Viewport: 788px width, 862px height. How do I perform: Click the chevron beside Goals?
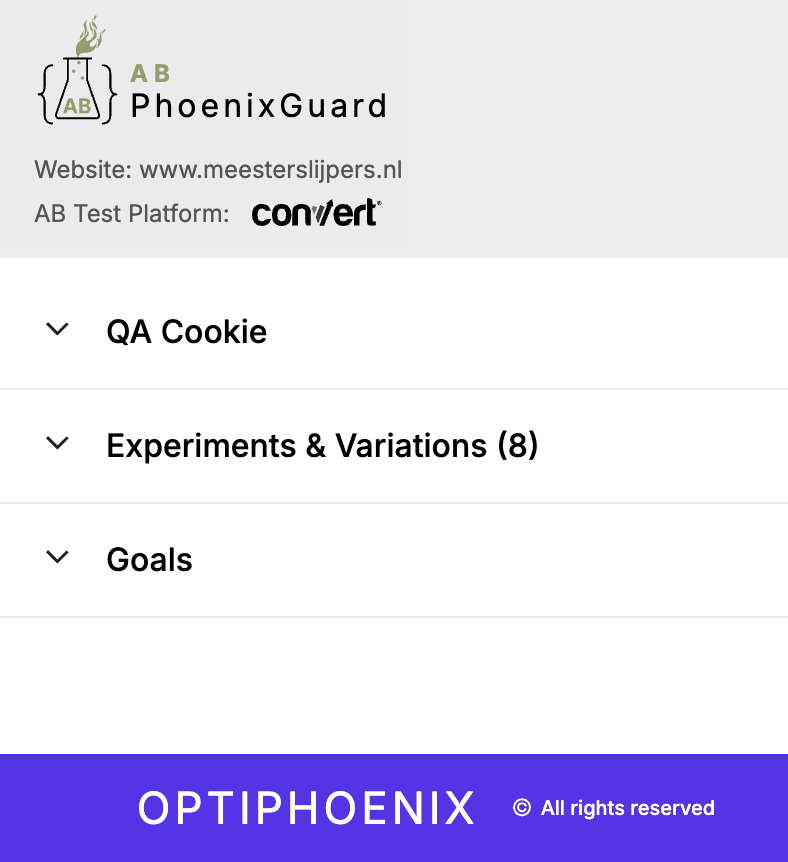coord(57,557)
